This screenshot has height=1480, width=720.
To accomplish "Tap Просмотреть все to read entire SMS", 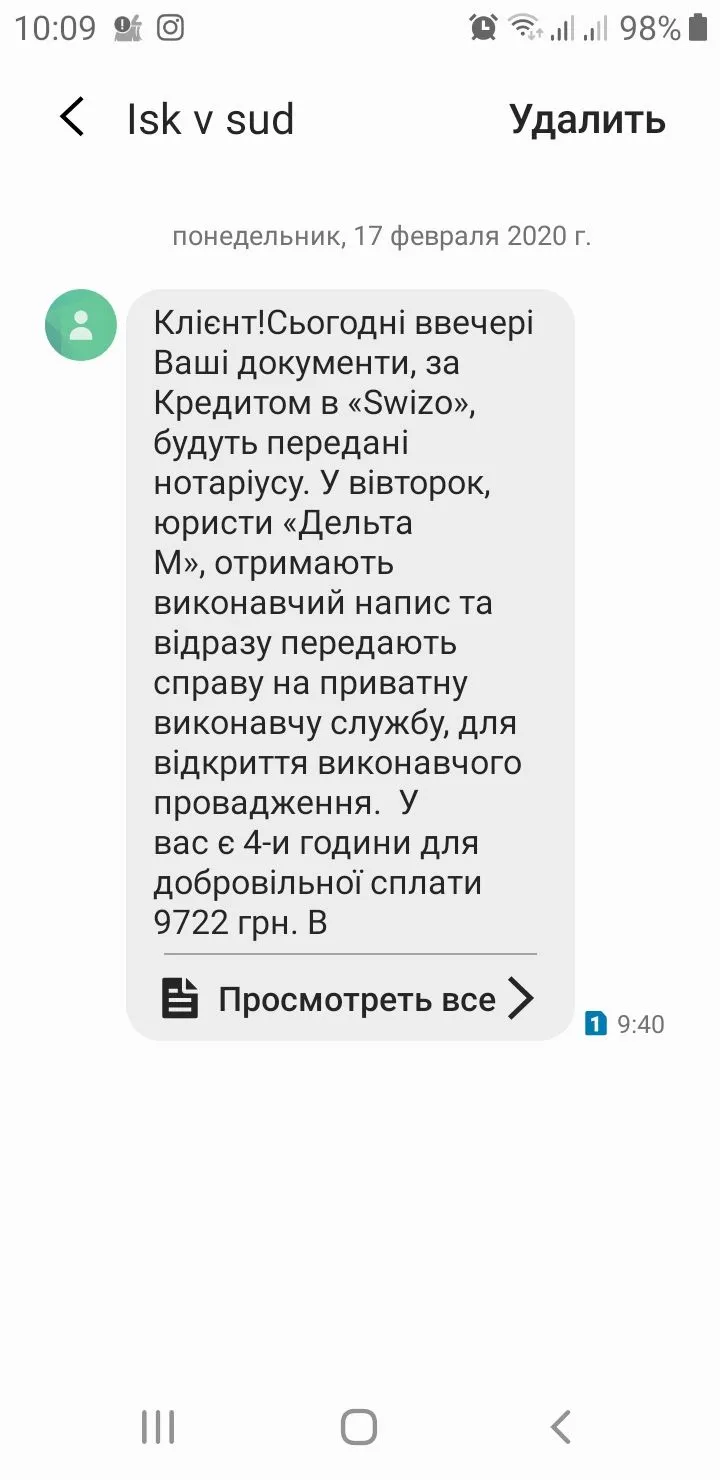I will [355, 997].
